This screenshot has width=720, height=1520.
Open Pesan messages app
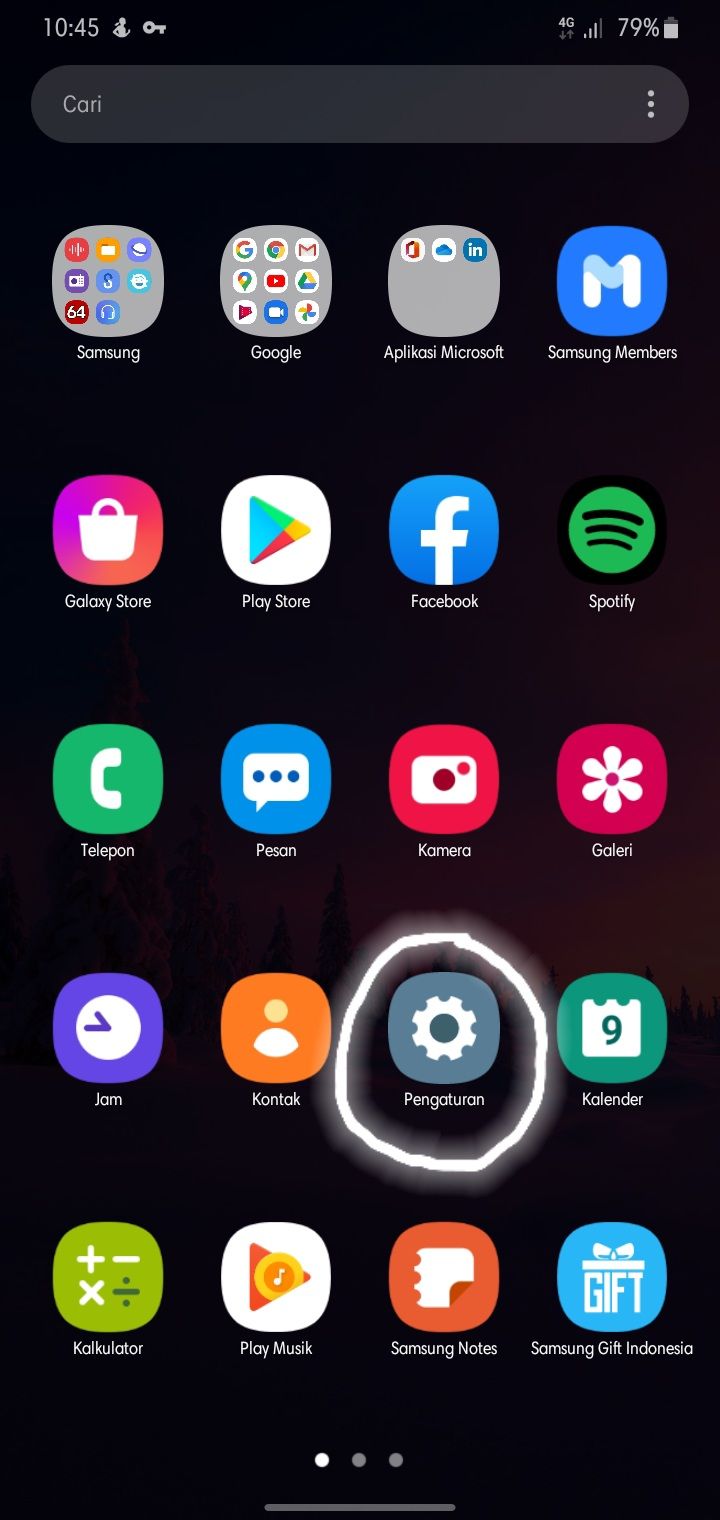point(276,779)
